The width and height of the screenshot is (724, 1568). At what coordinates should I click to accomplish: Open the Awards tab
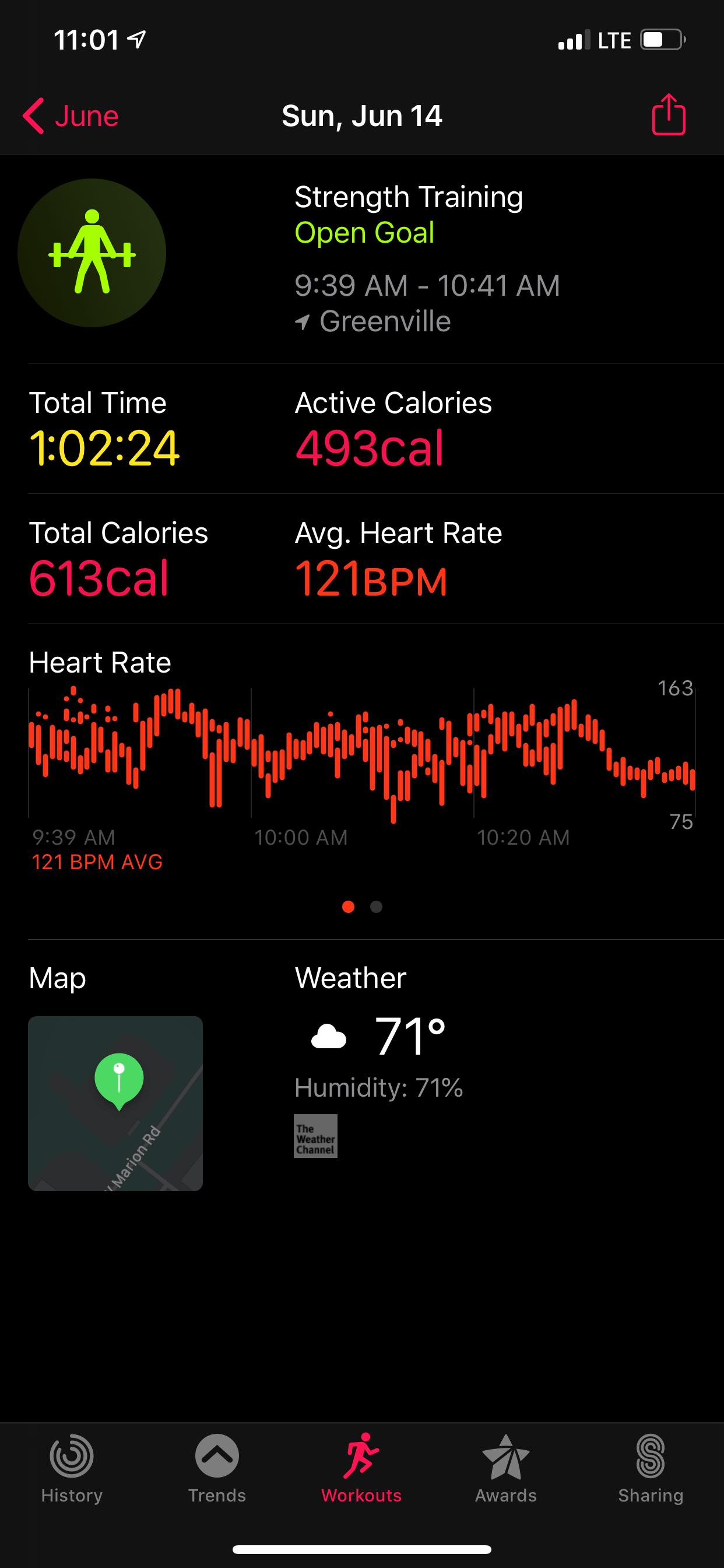[x=505, y=1468]
